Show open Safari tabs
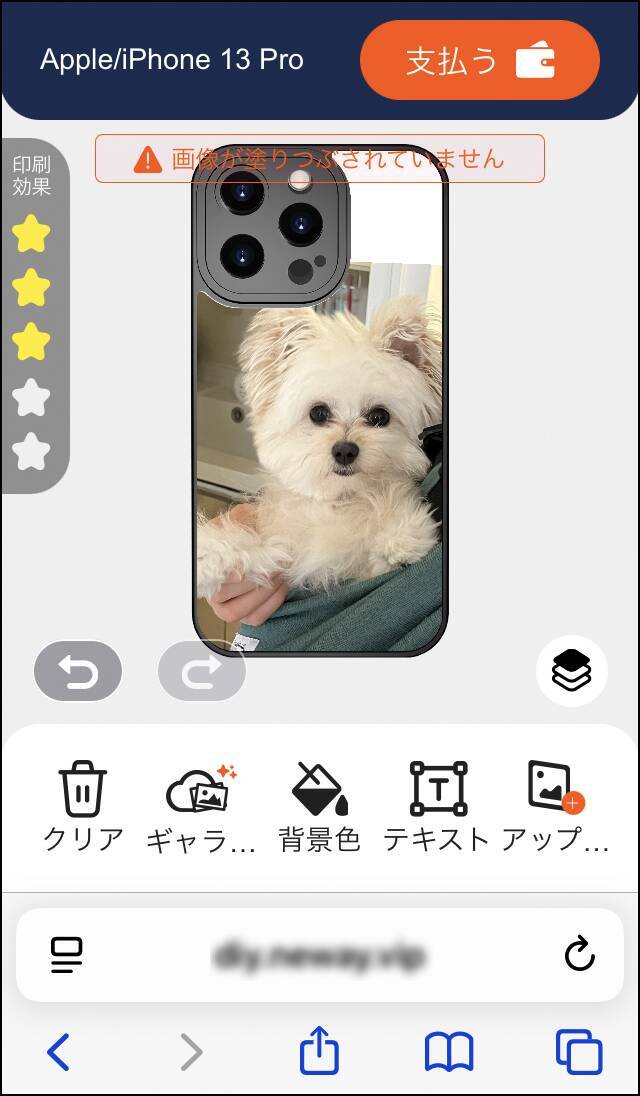The width and height of the screenshot is (640, 1096). [579, 1052]
